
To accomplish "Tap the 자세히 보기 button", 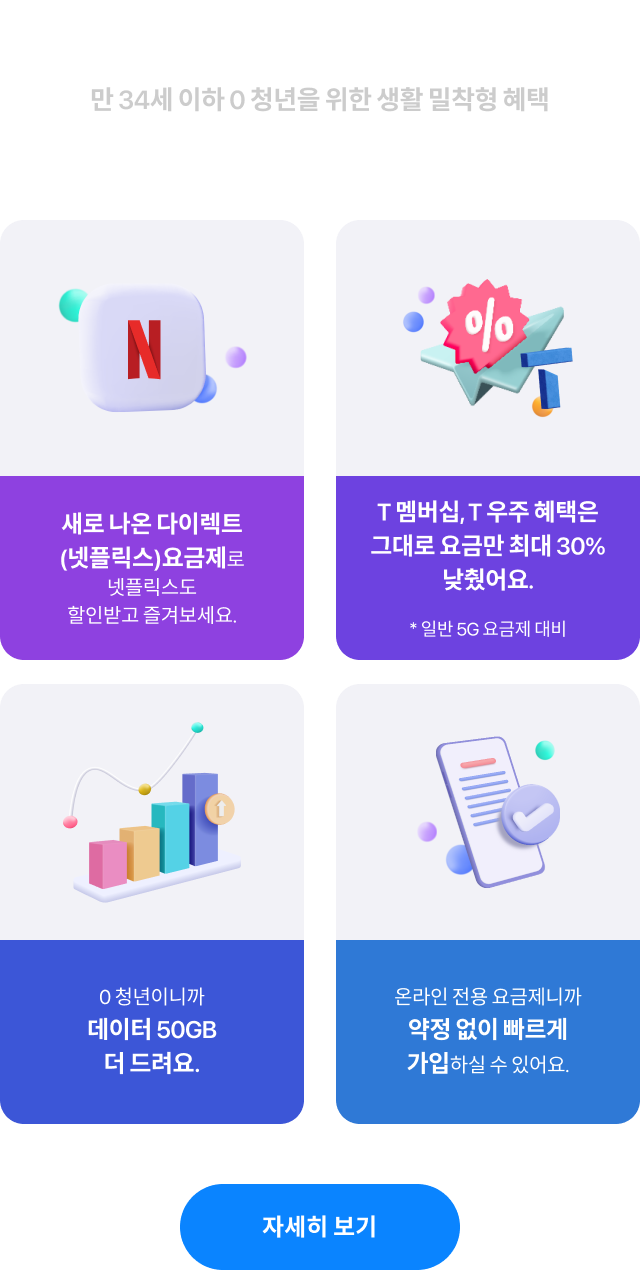I will 319,1226.
